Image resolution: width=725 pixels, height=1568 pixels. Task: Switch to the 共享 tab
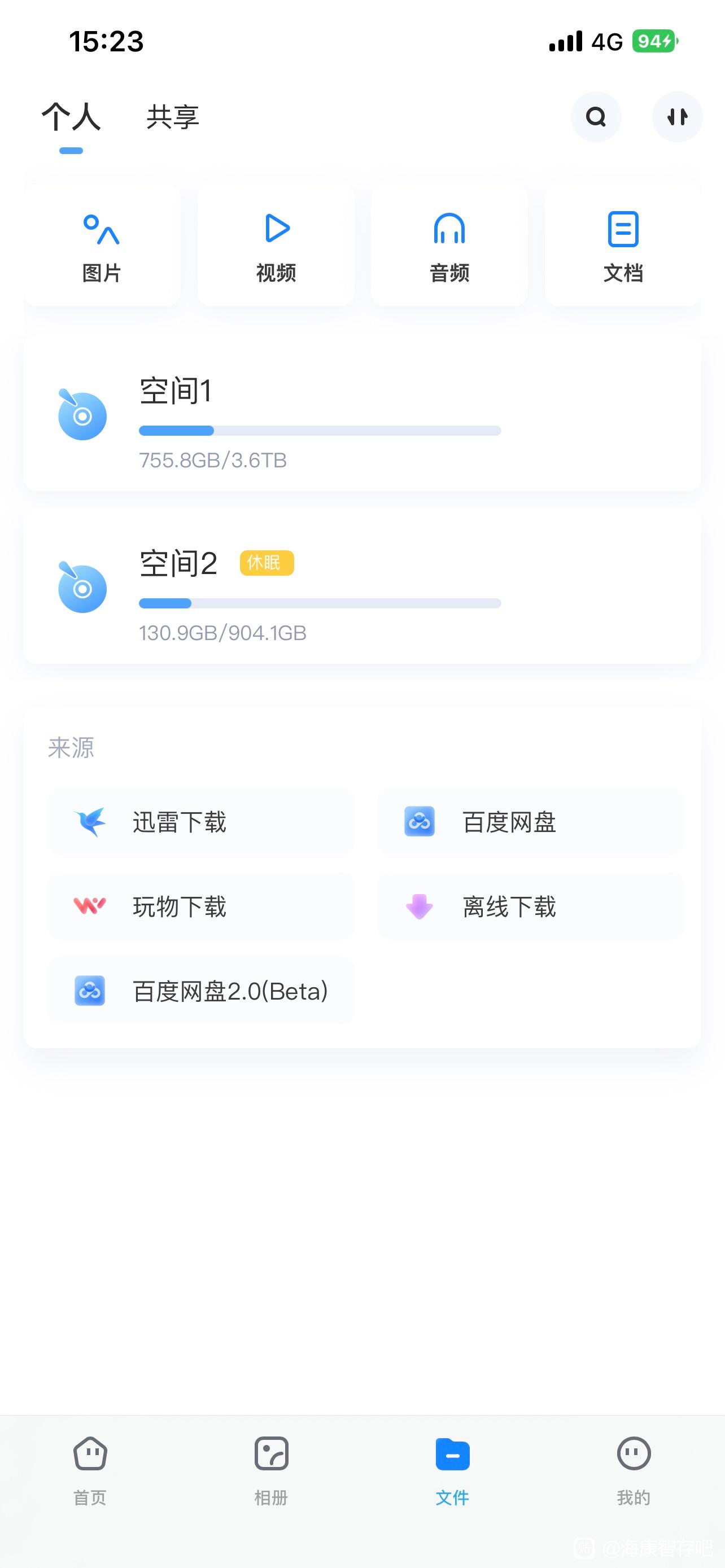click(x=173, y=117)
